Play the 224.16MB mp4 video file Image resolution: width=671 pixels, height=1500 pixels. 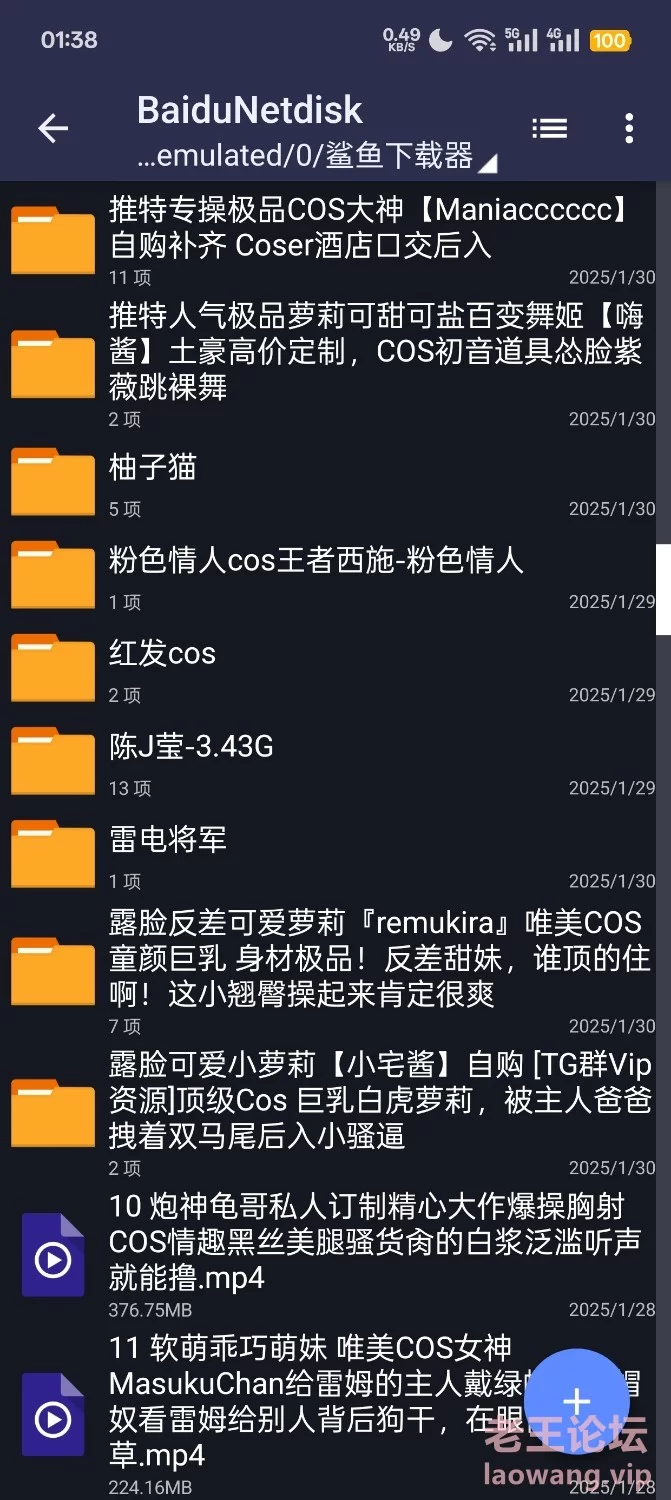(335, 1415)
